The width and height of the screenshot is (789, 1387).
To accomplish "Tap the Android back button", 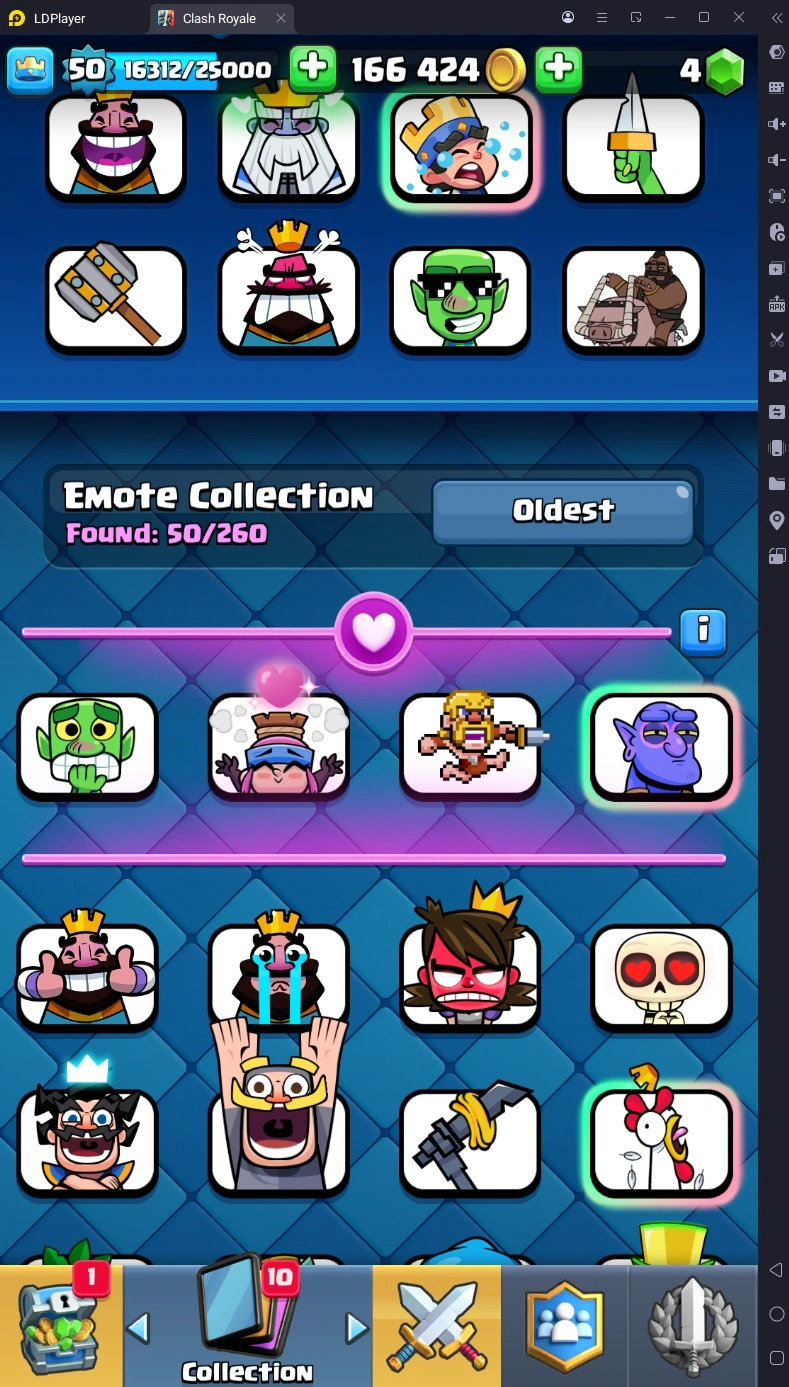I will [x=776, y=1270].
